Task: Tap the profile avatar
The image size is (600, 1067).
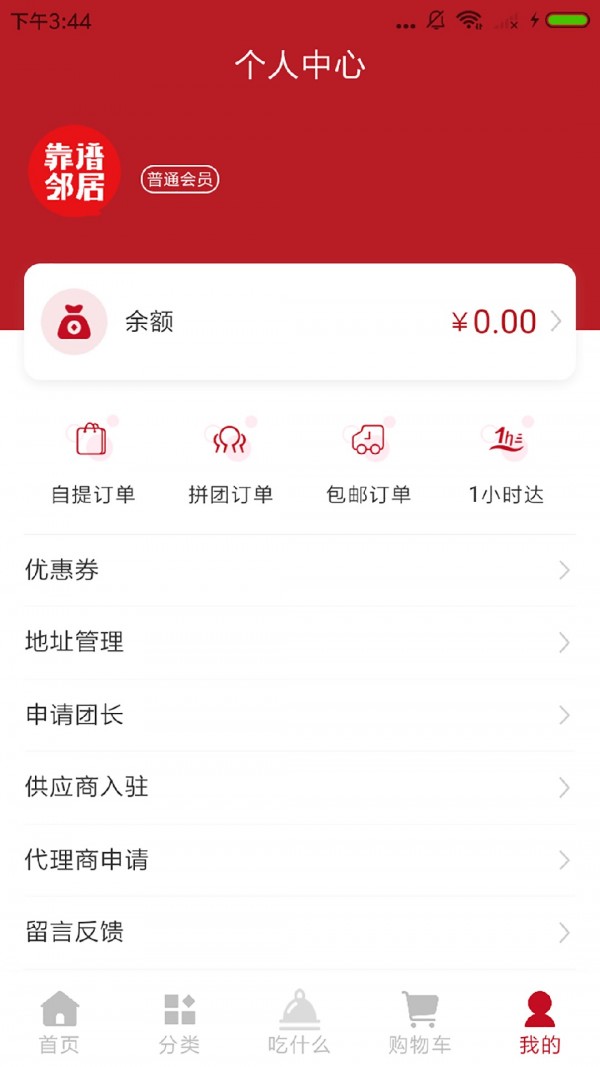Action: point(75,171)
